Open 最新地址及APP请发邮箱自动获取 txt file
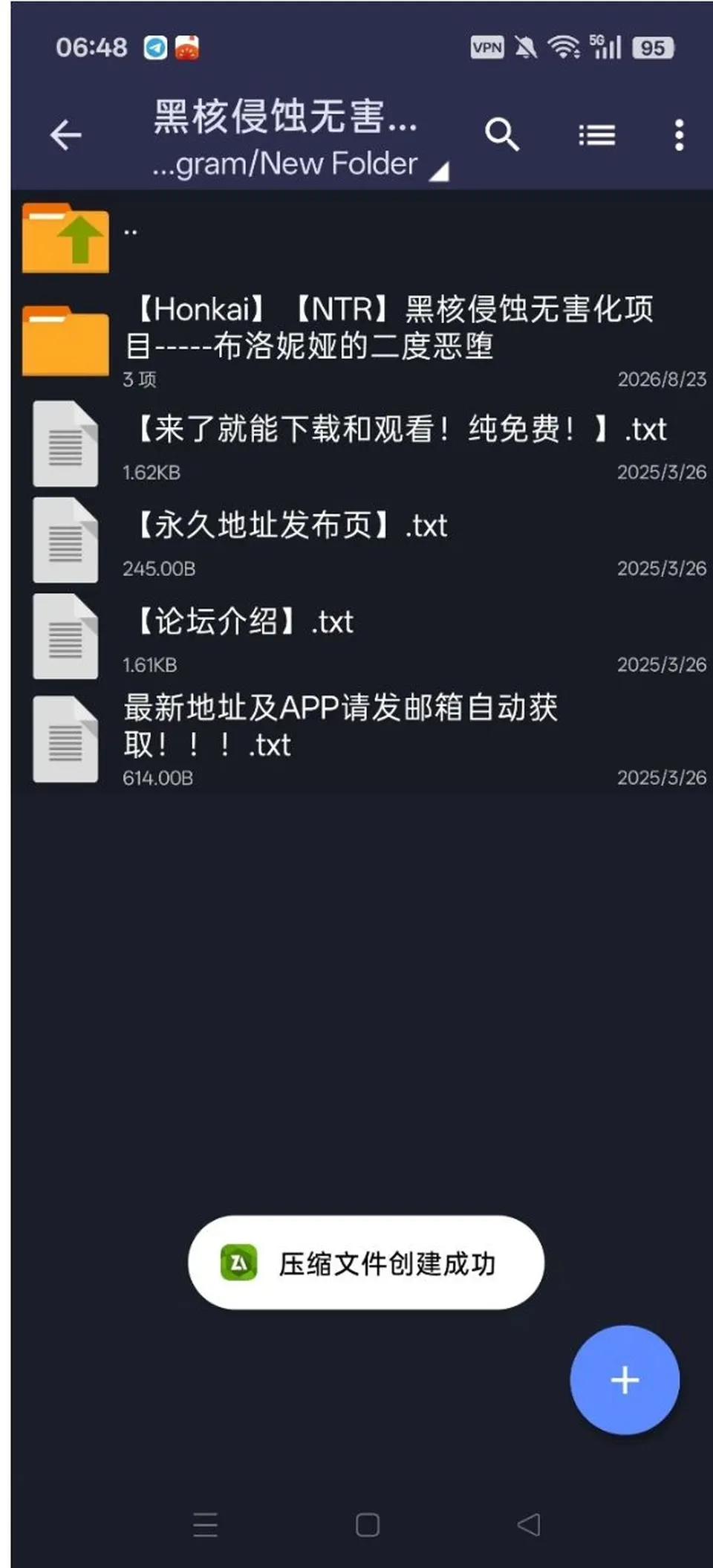This screenshot has height=1568, width=713. [x=362, y=739]
